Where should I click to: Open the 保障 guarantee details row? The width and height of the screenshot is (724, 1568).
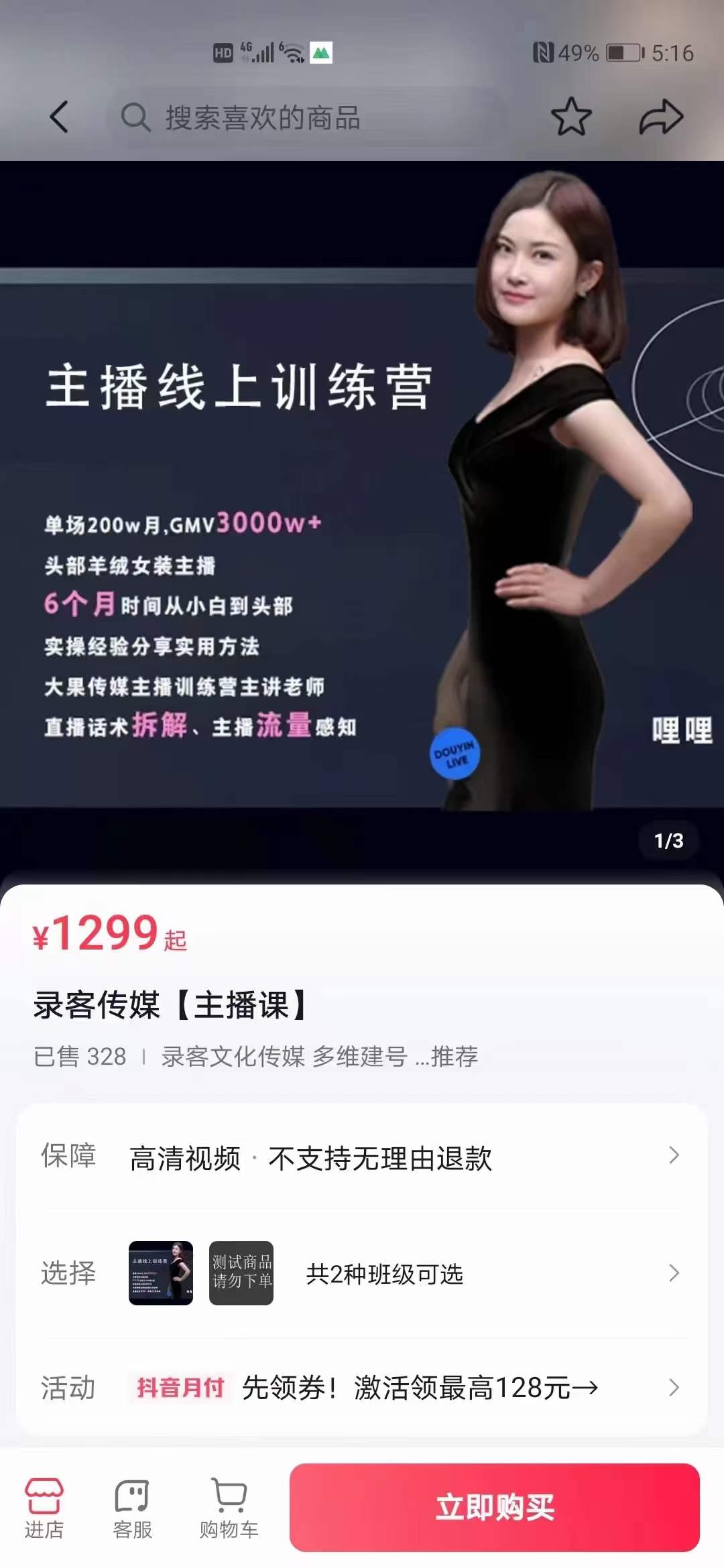click(x=362, y=1157)
